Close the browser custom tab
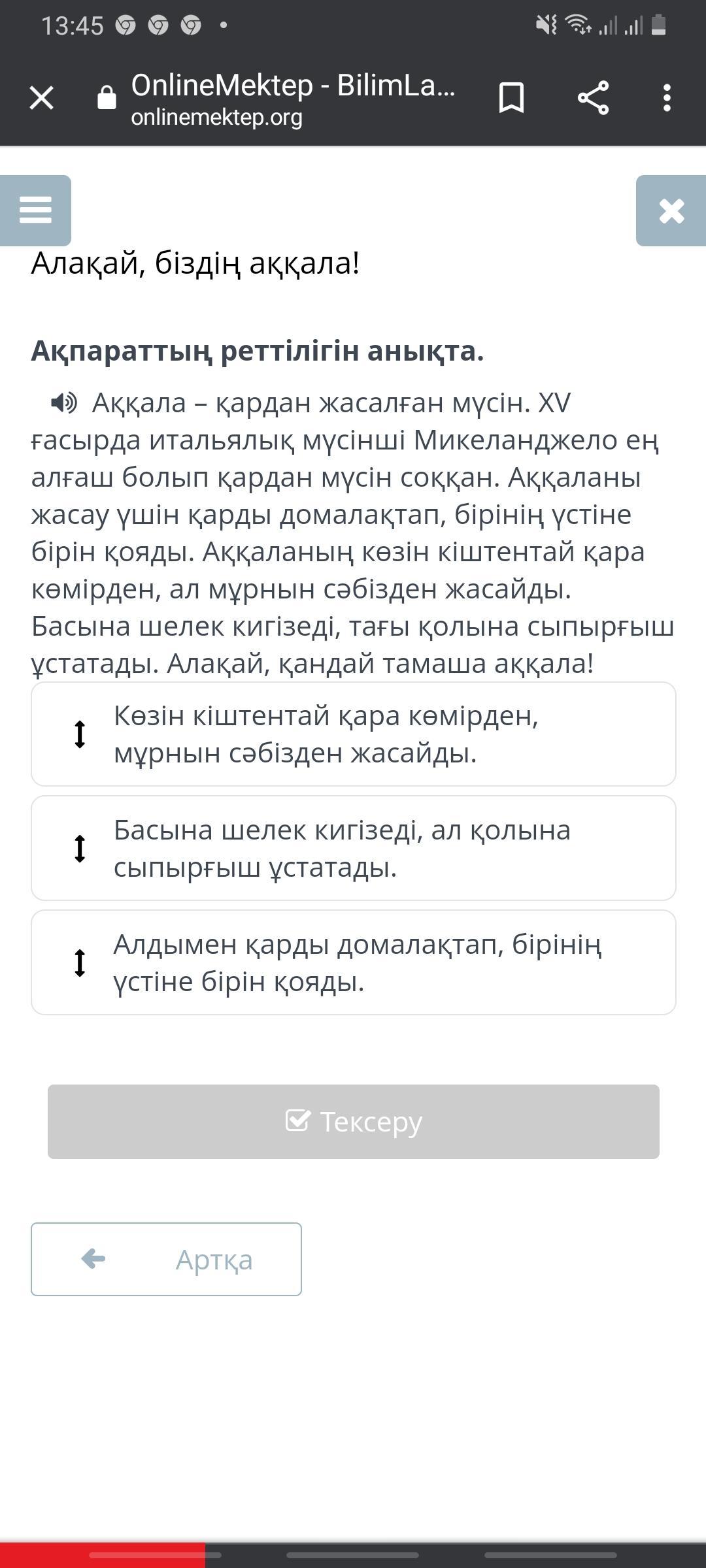The height and width of the screenshot is (1568, 706). point(41,98)
